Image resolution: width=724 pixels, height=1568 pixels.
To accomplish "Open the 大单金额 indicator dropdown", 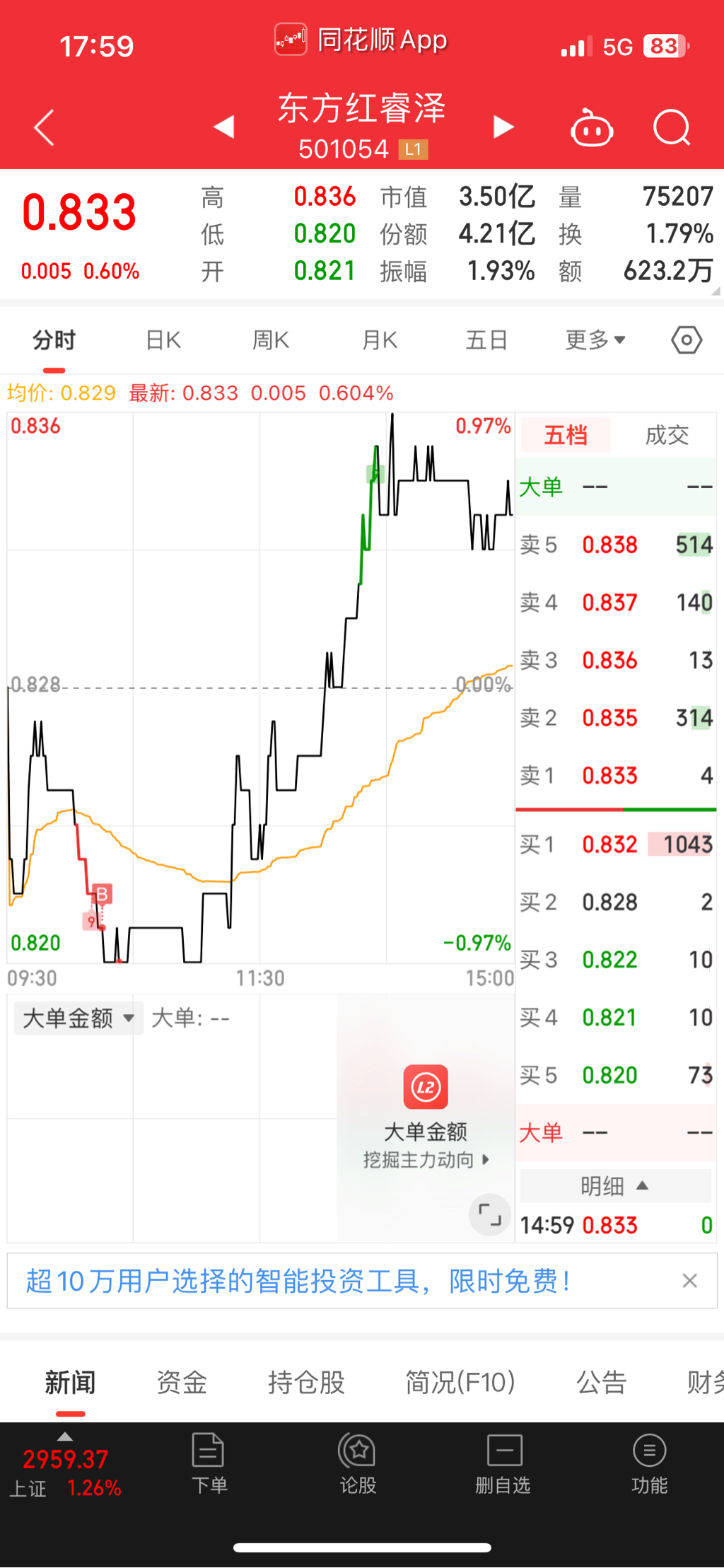I will [78, 1018].
